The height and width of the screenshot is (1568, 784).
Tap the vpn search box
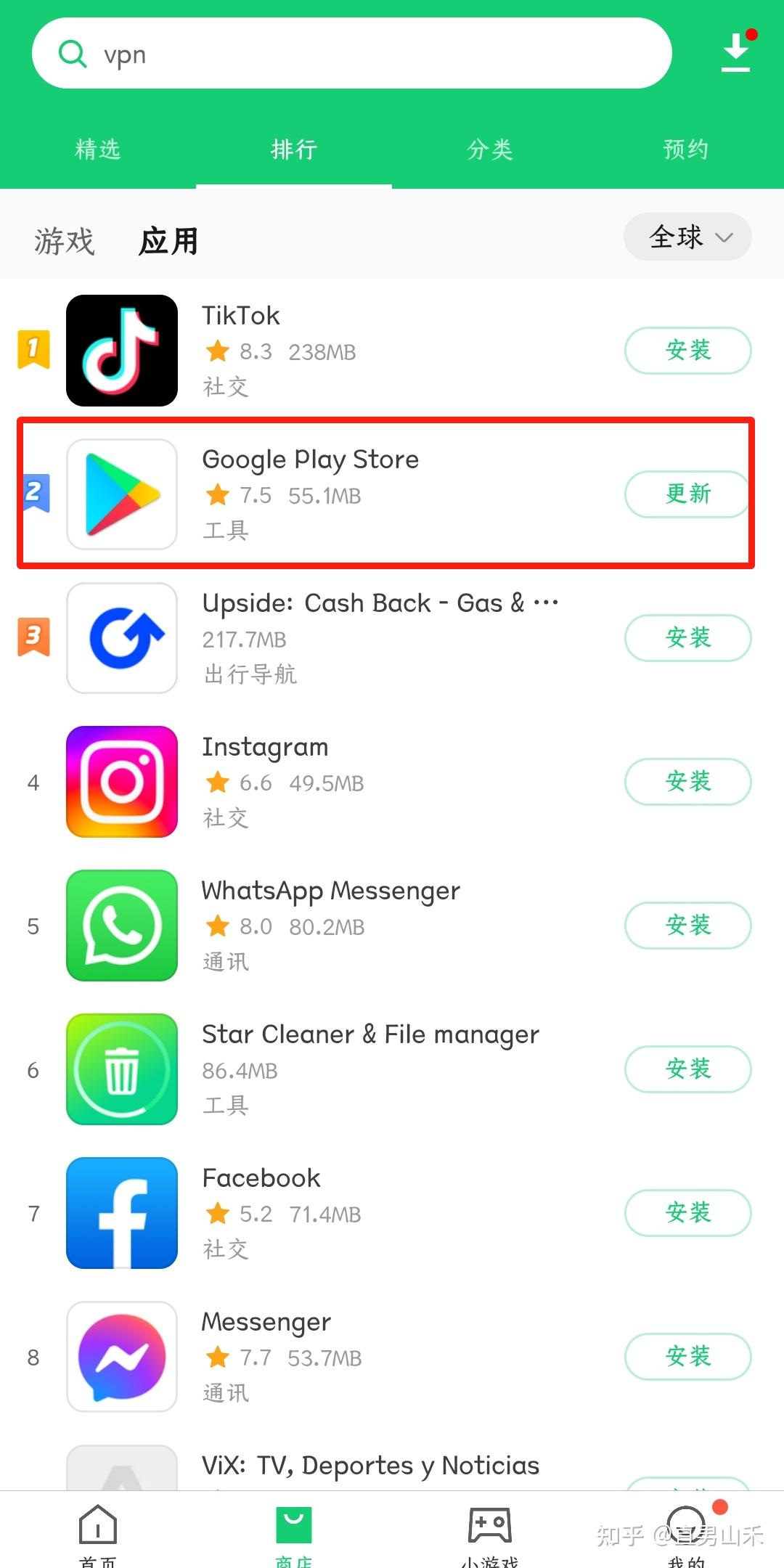coord(352,53)
